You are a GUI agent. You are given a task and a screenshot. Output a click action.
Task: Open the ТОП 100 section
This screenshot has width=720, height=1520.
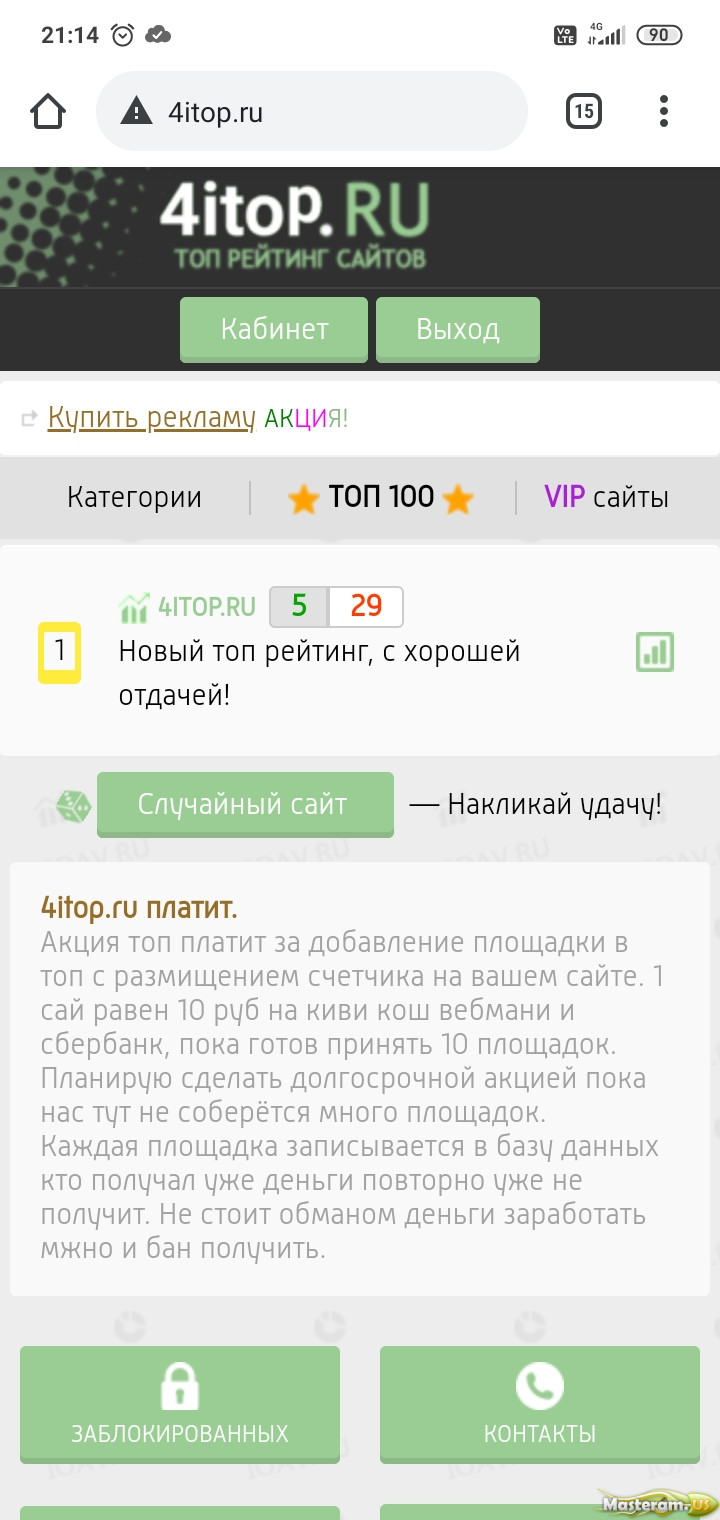(381, 497)
